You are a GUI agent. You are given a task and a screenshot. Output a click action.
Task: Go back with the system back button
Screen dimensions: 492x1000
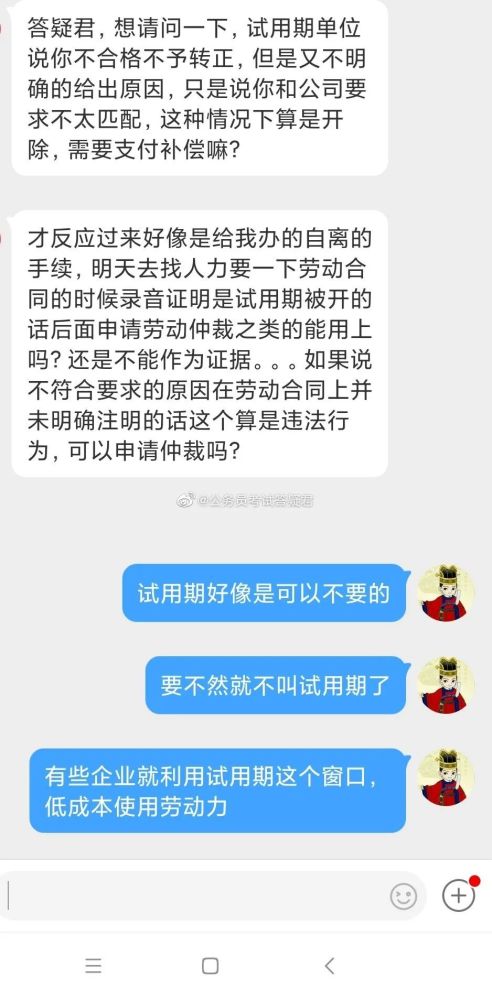click(x=329, y=966)
